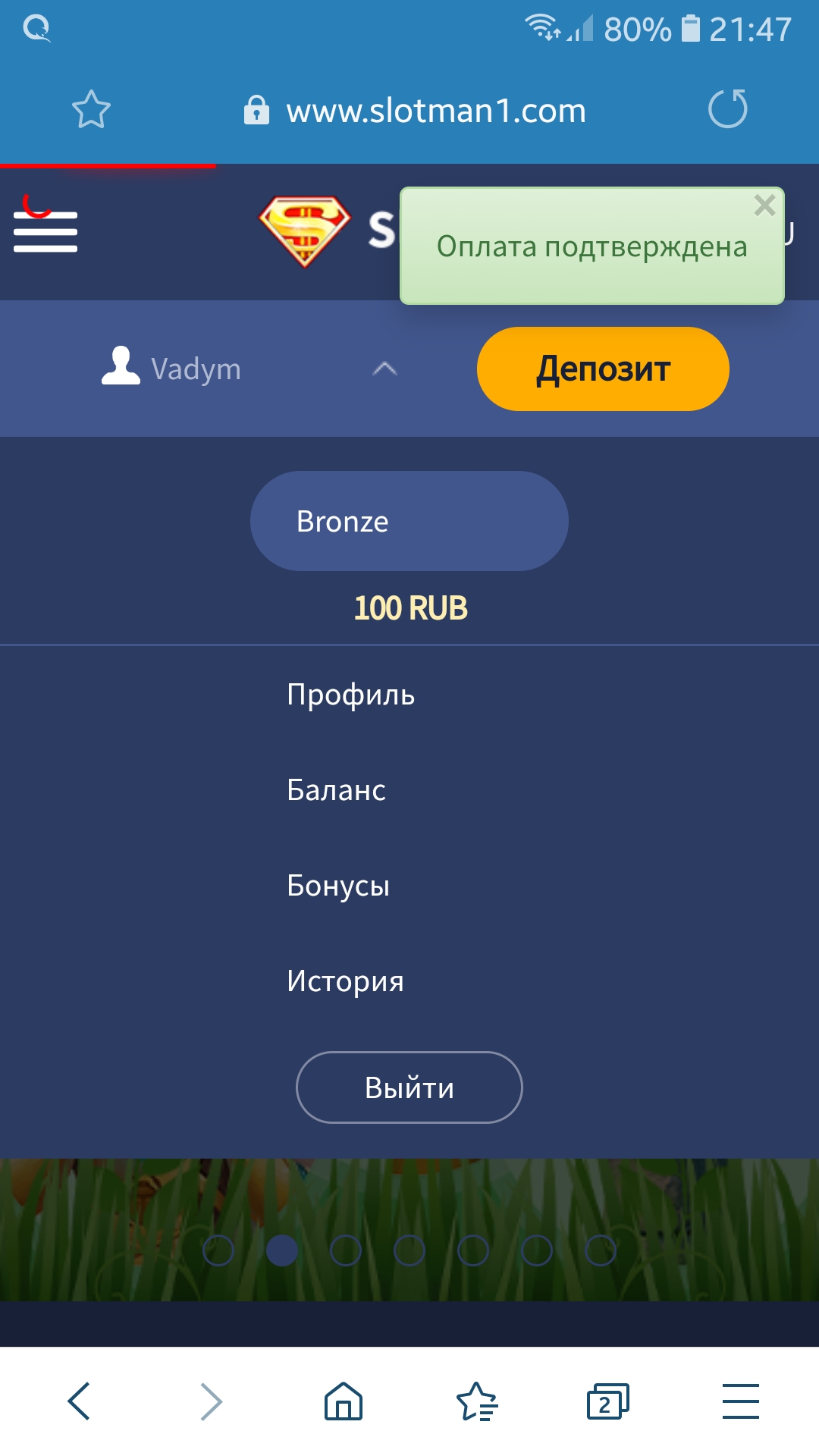Open the hamburger site menu

click(x=45, y=231)
